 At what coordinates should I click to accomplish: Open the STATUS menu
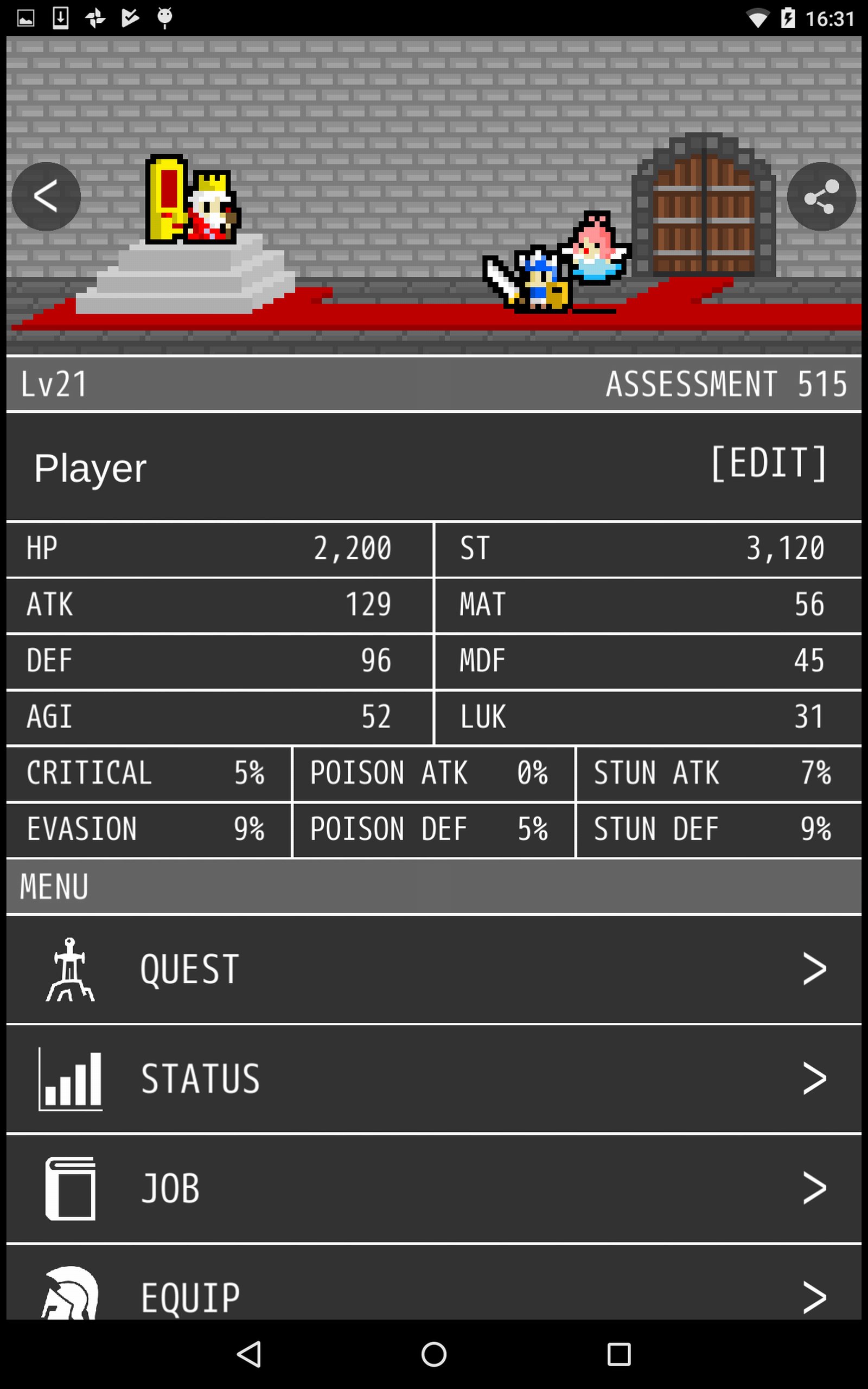tap(434, 1078)
